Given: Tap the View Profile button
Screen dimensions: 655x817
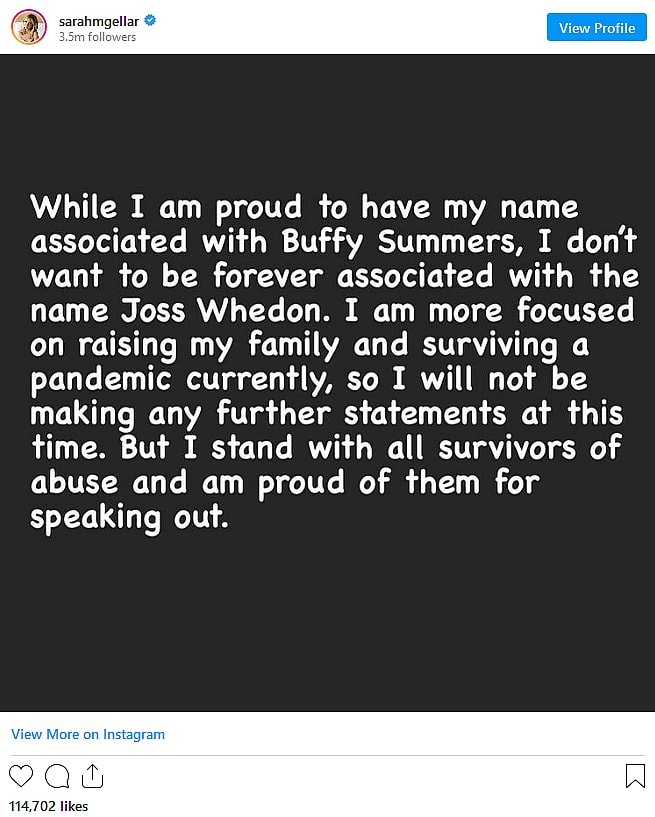Looking at the screenshot, I should 597,27.
